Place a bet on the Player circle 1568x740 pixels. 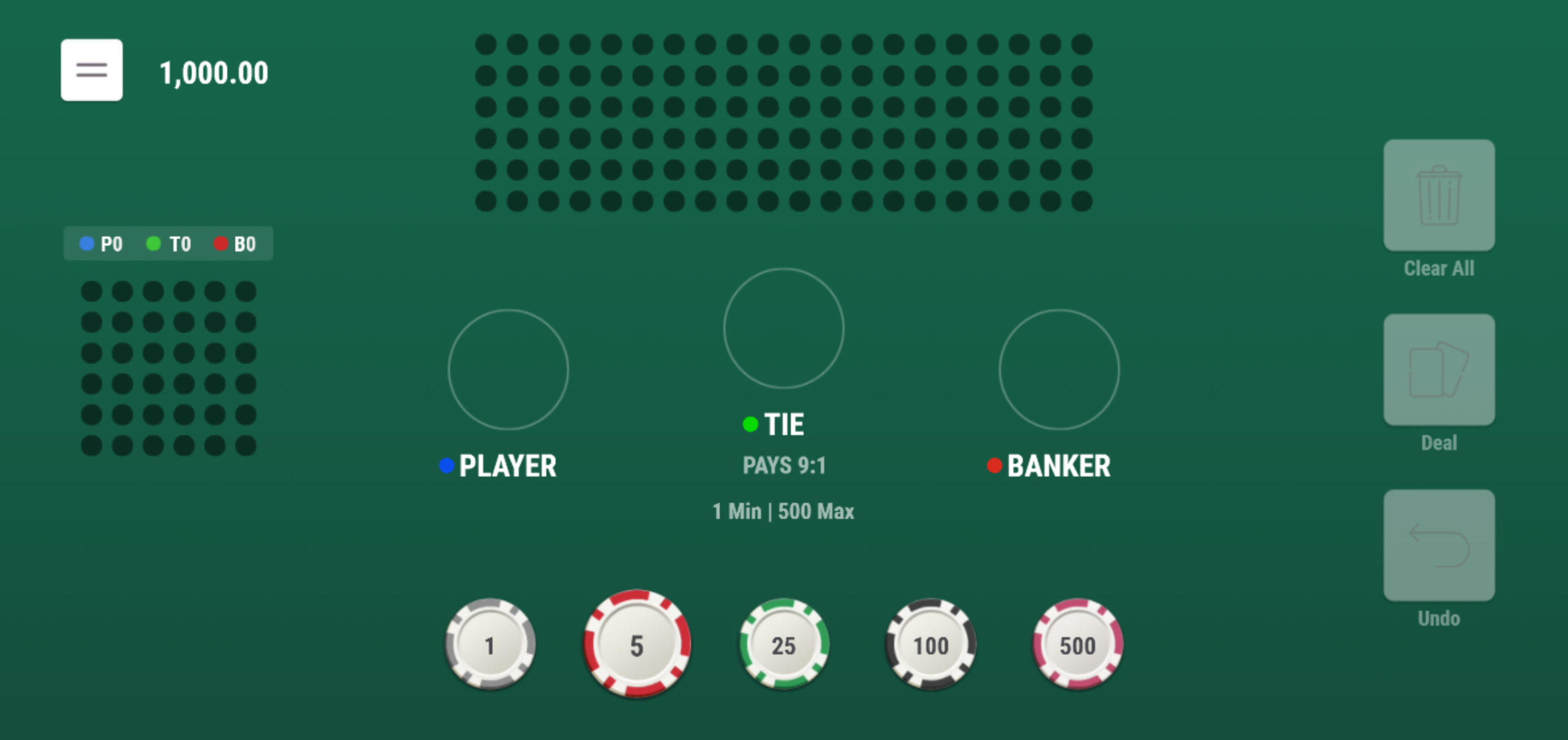(508, 369)
